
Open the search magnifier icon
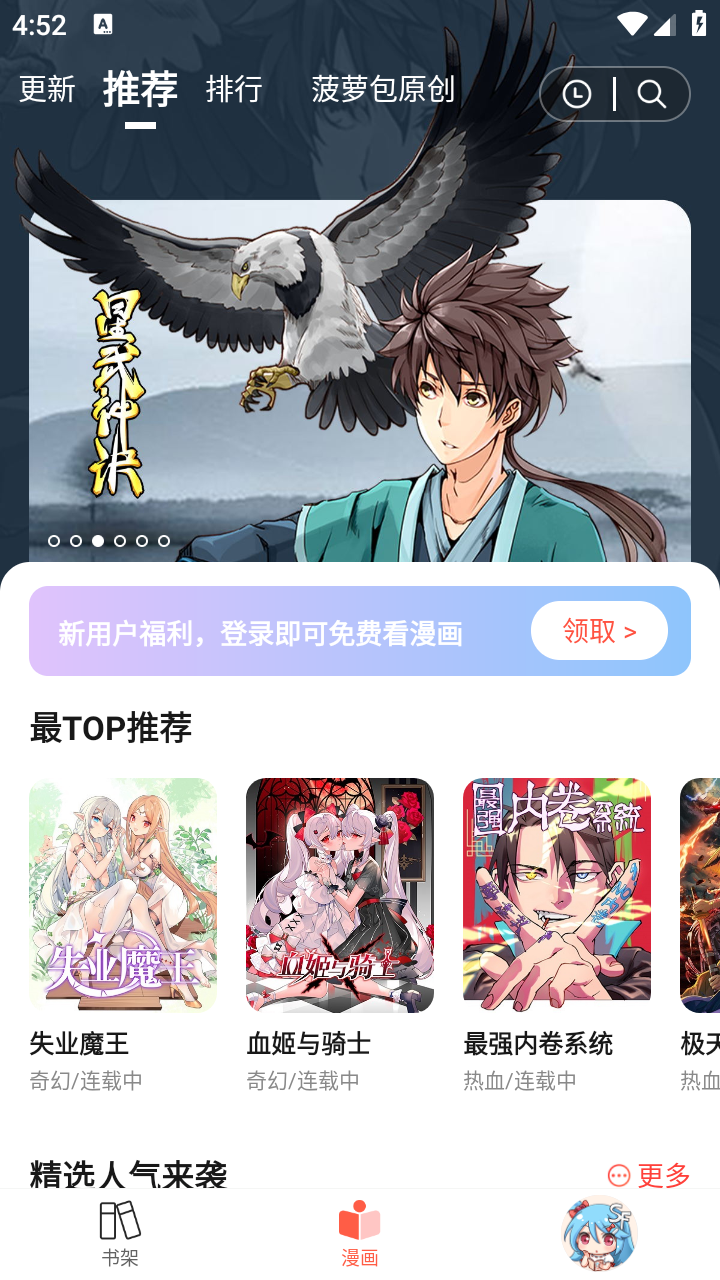(652, 94)
